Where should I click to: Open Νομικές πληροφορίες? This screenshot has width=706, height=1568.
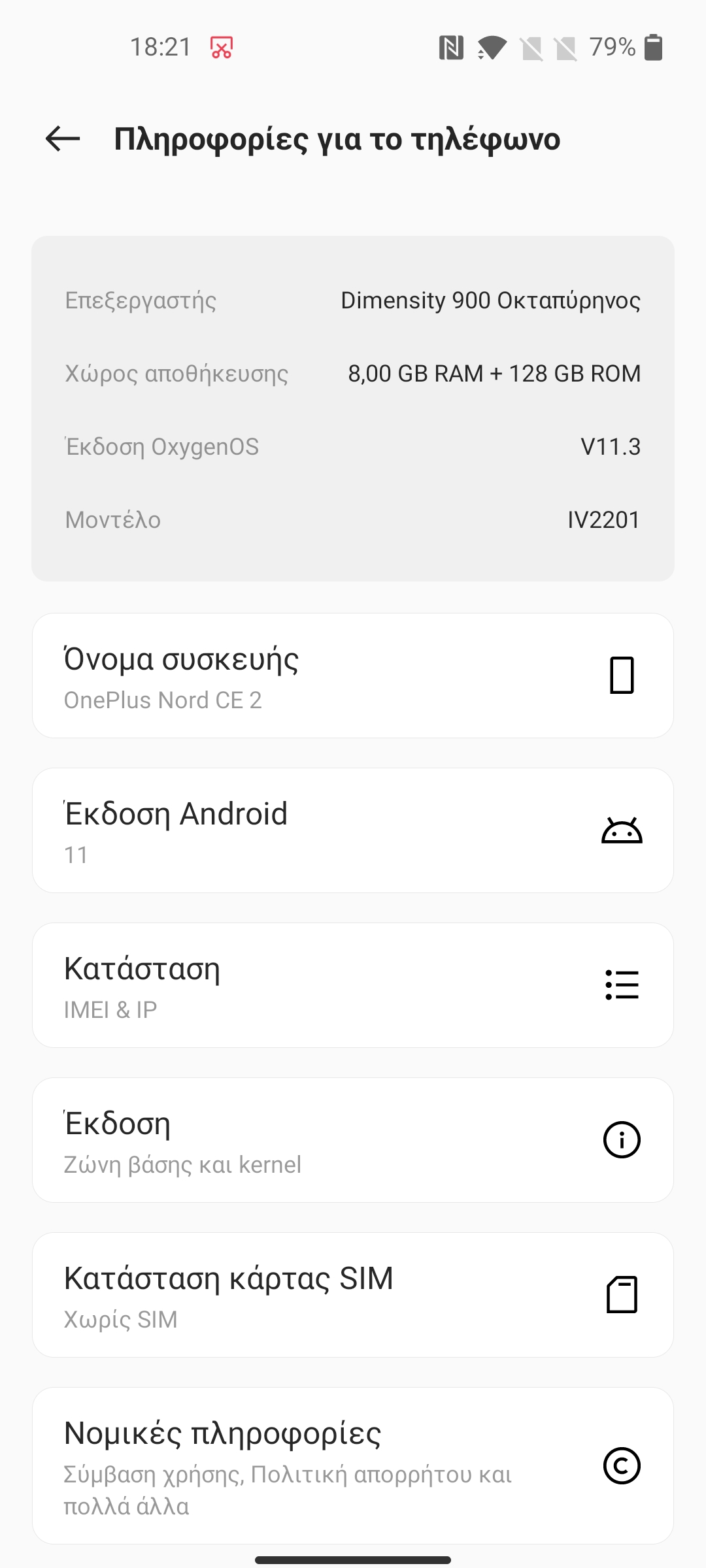(x=353, y=1465)
